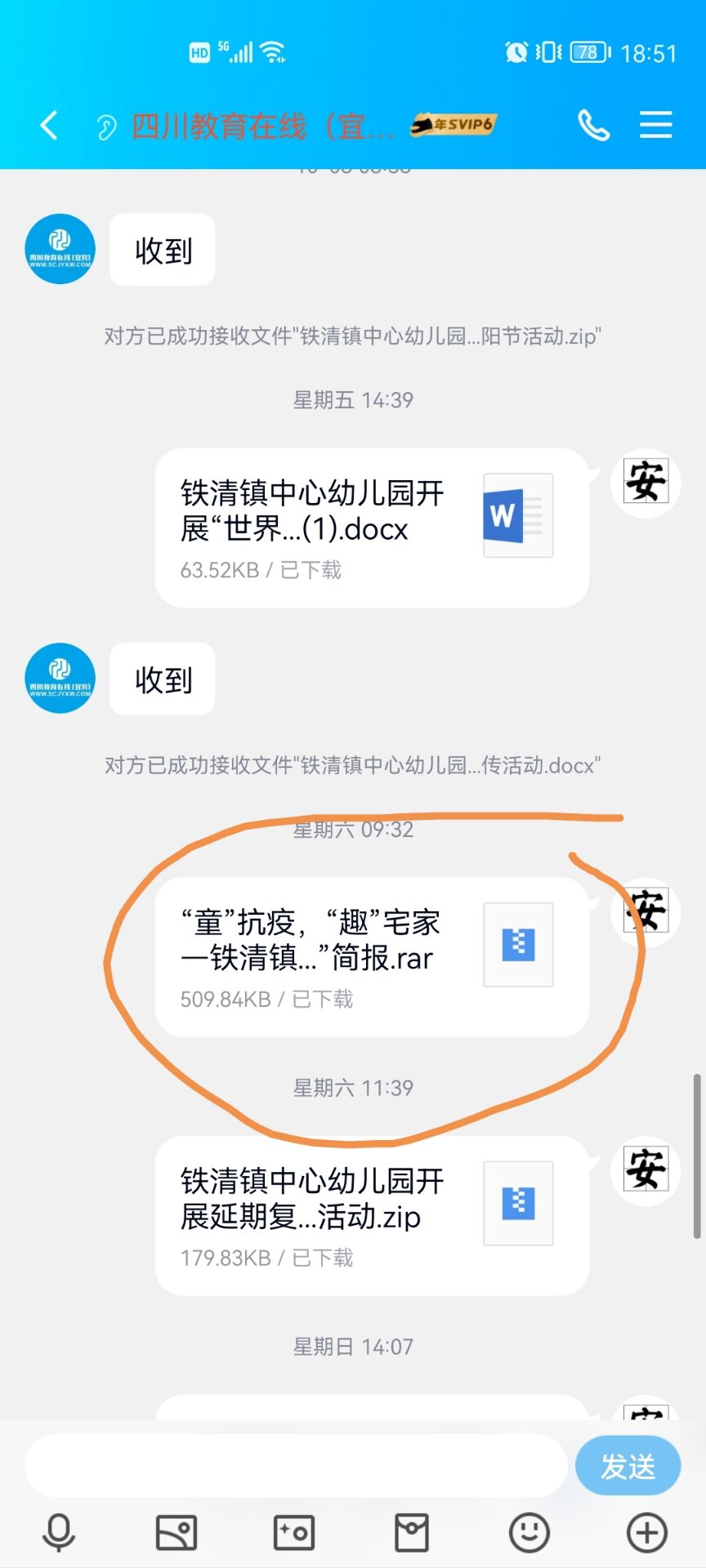
Task: Open the "简报.rar" file message
Action: [x=372, y=957]
